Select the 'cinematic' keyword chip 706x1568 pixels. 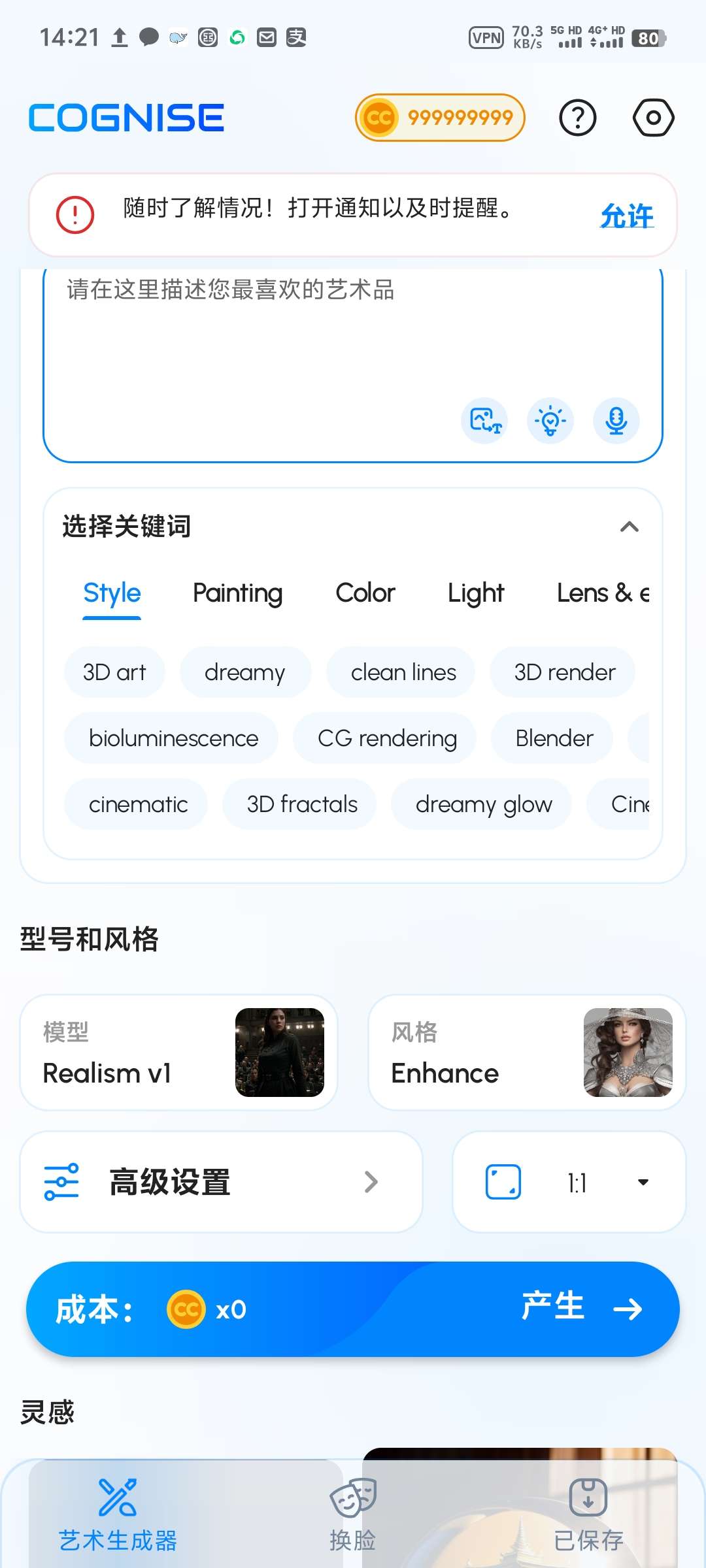135,804
